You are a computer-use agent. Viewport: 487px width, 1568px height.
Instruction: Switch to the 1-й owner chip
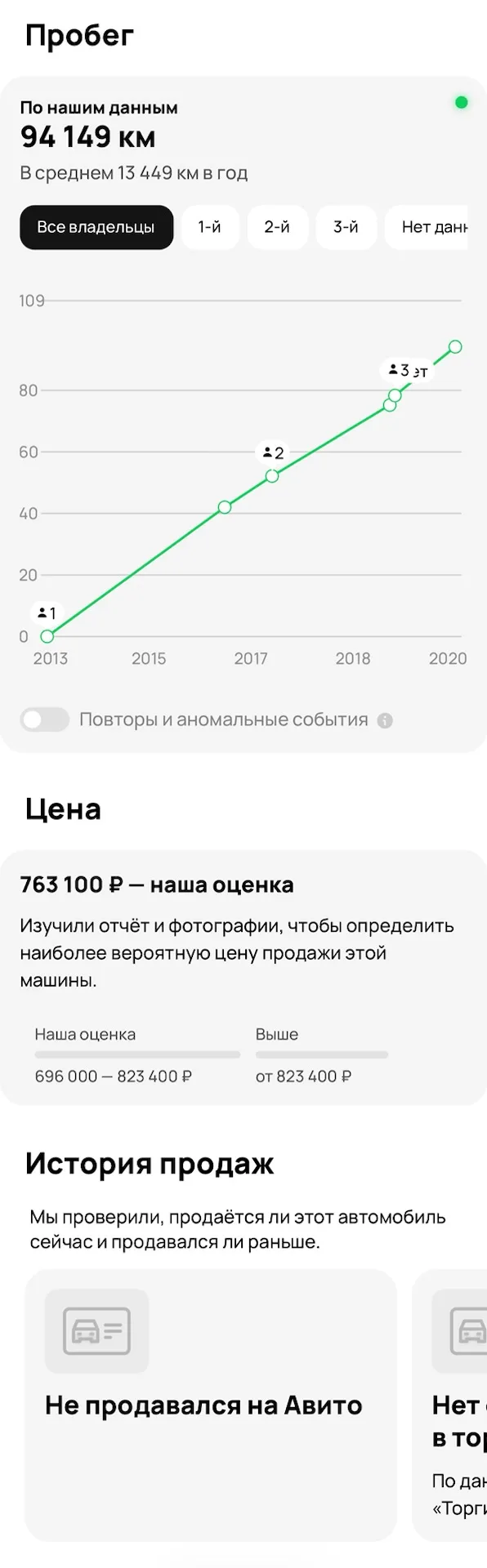pos(210,227)
